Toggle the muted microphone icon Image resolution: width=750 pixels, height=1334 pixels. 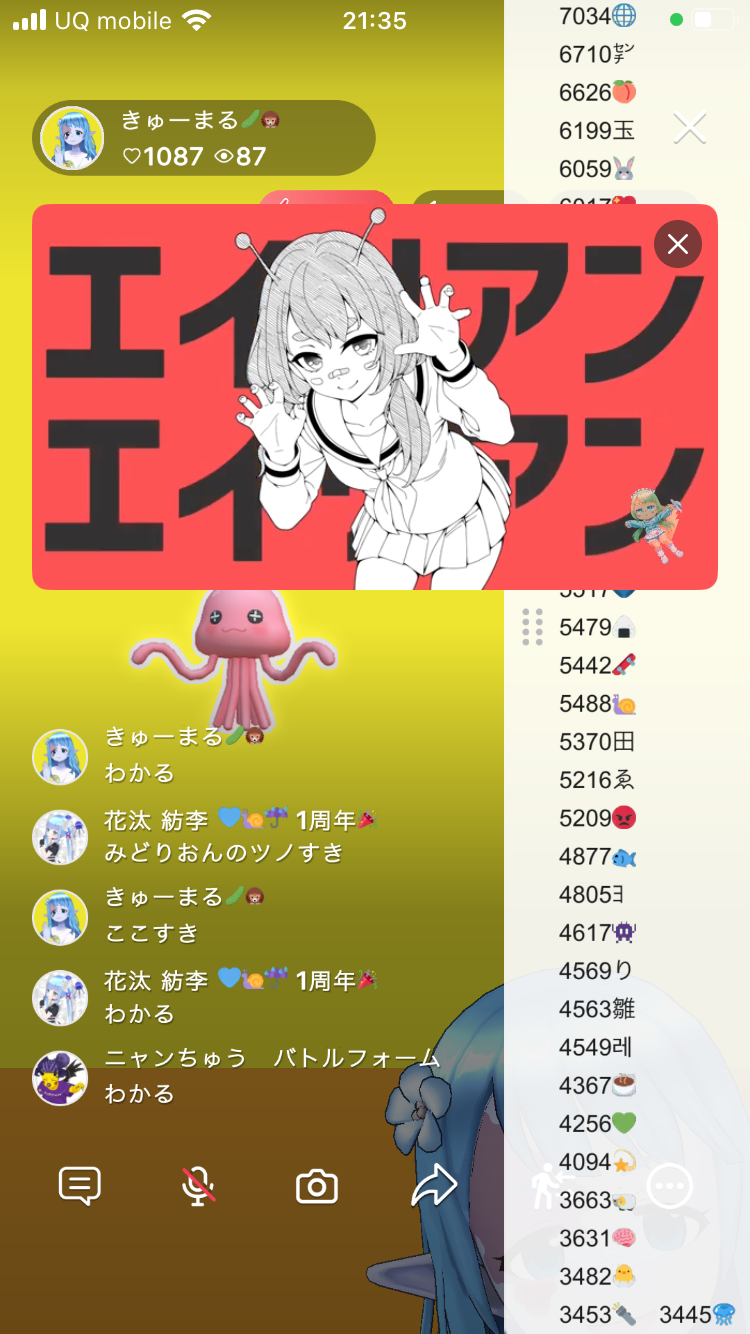pos(198,1186)
